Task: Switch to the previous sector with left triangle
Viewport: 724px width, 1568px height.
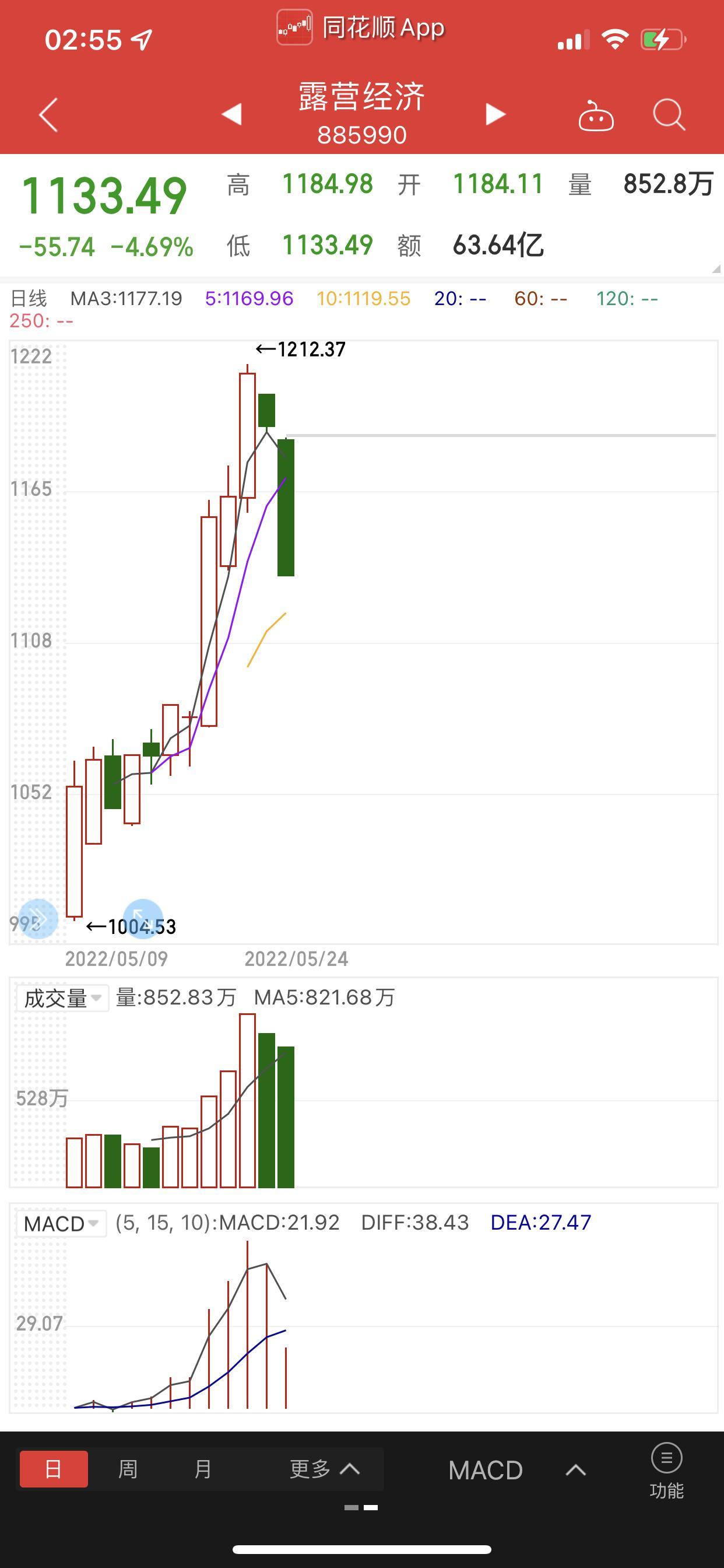Action: [x=231, y=114]
